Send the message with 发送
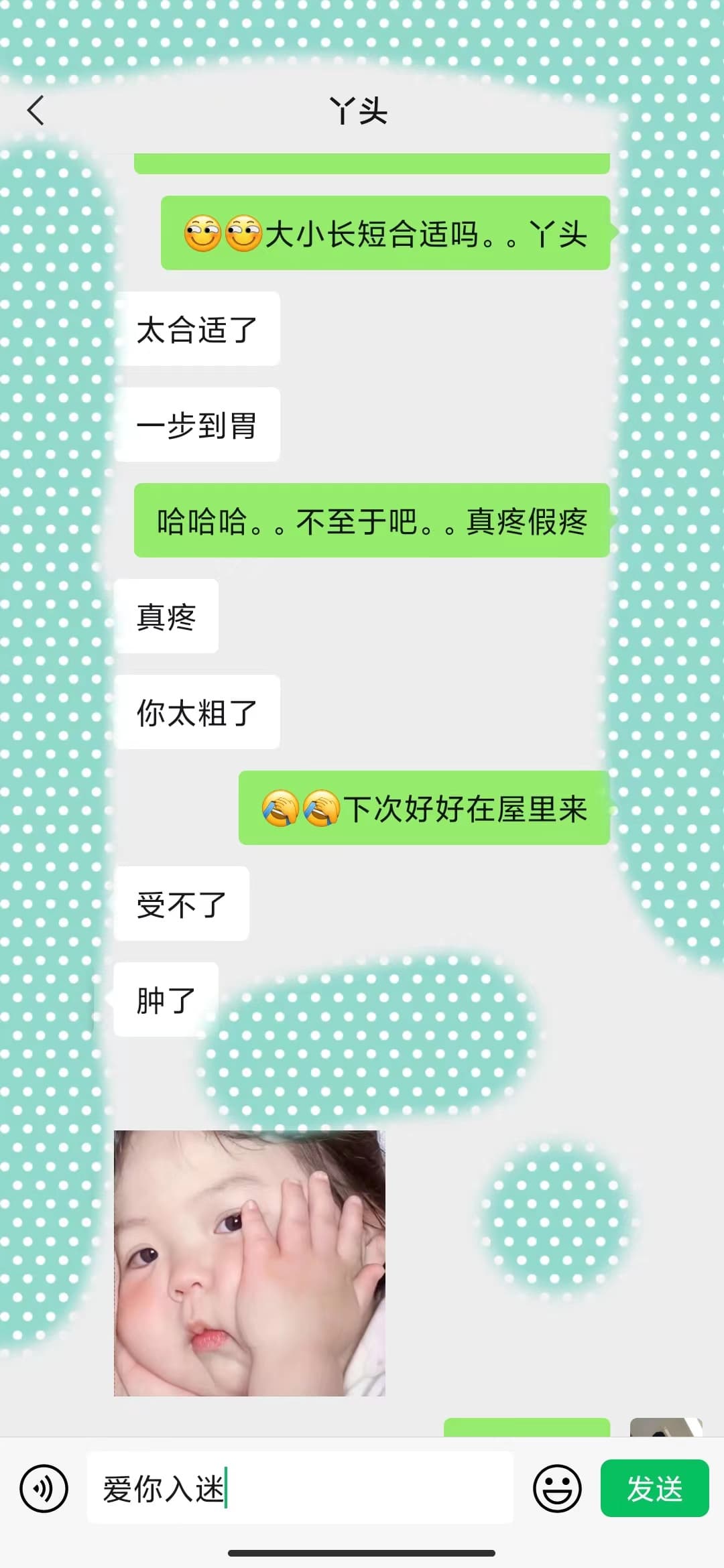The image size is (724, 1568). [654, 1489]
